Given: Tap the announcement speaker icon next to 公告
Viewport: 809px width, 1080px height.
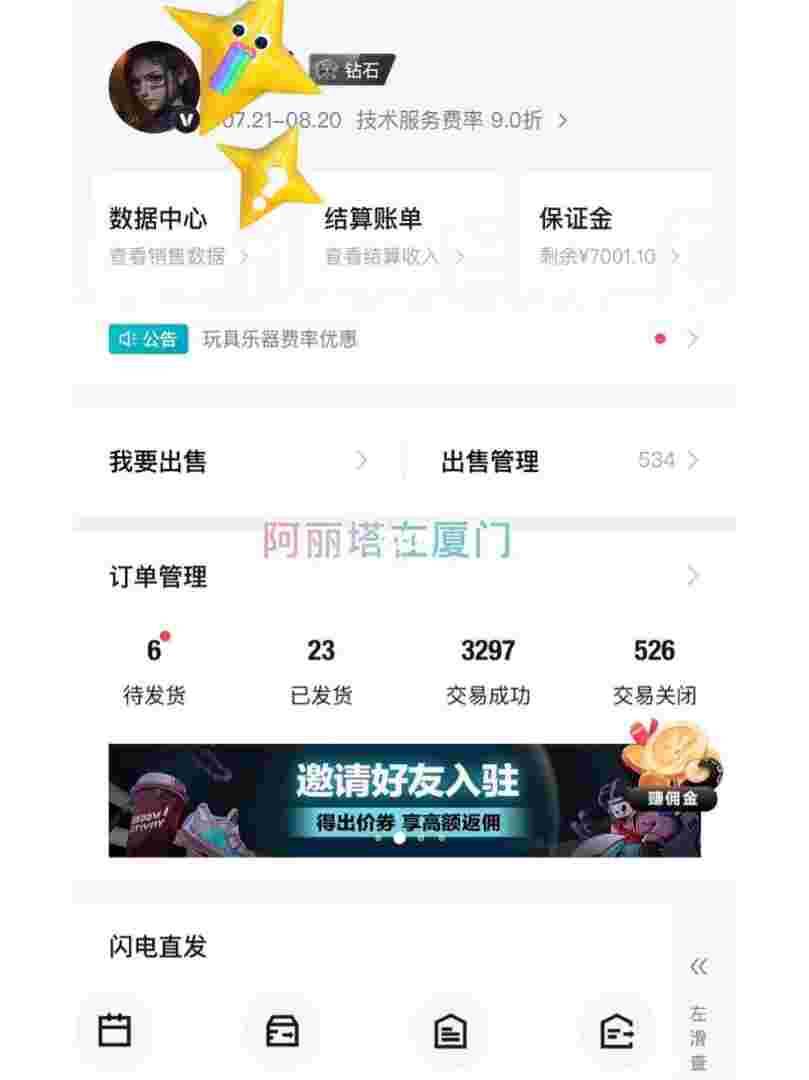Looking at the screenshot, I should click(127, 339).
